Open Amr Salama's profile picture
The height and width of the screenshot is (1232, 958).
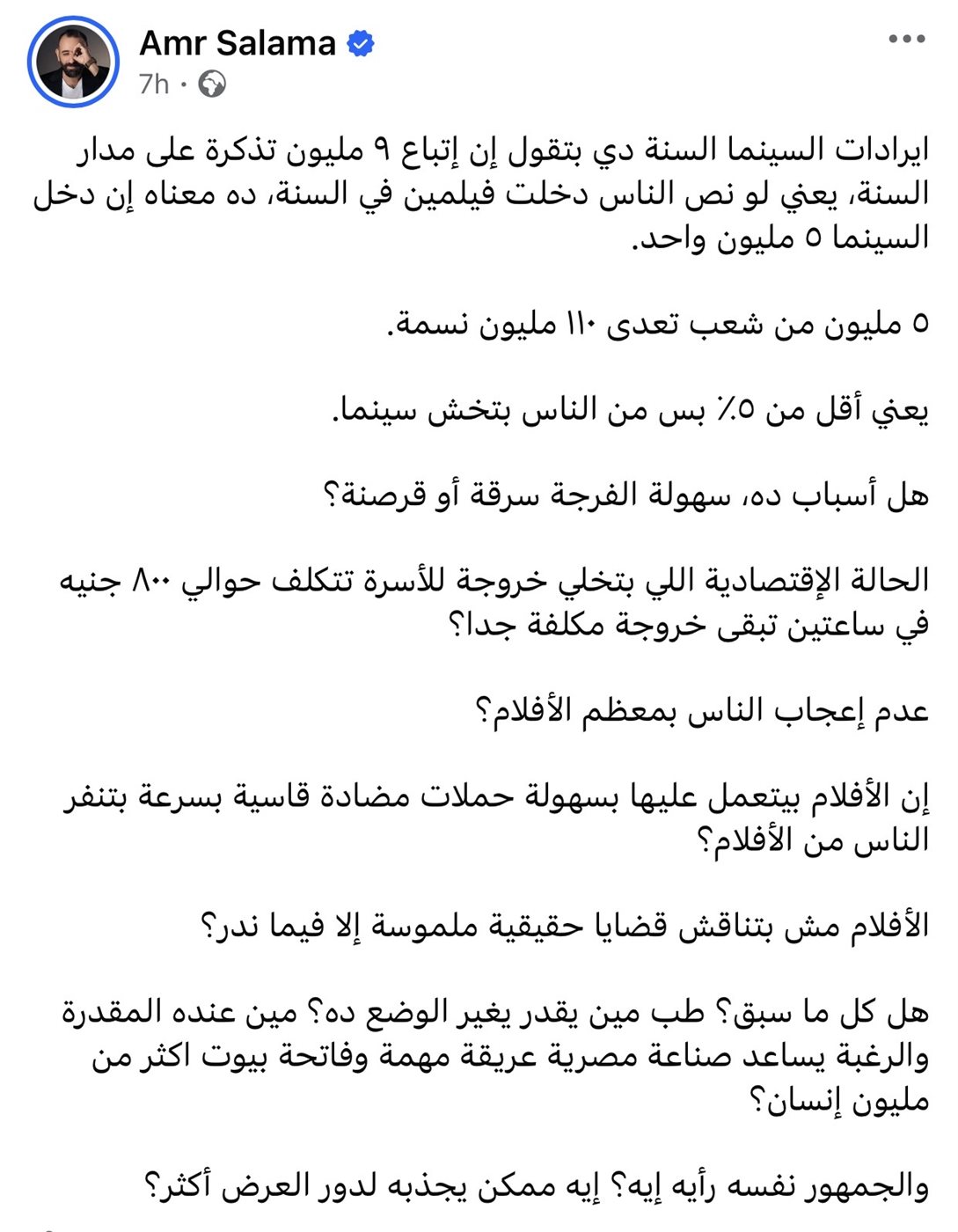coord(73,62)
